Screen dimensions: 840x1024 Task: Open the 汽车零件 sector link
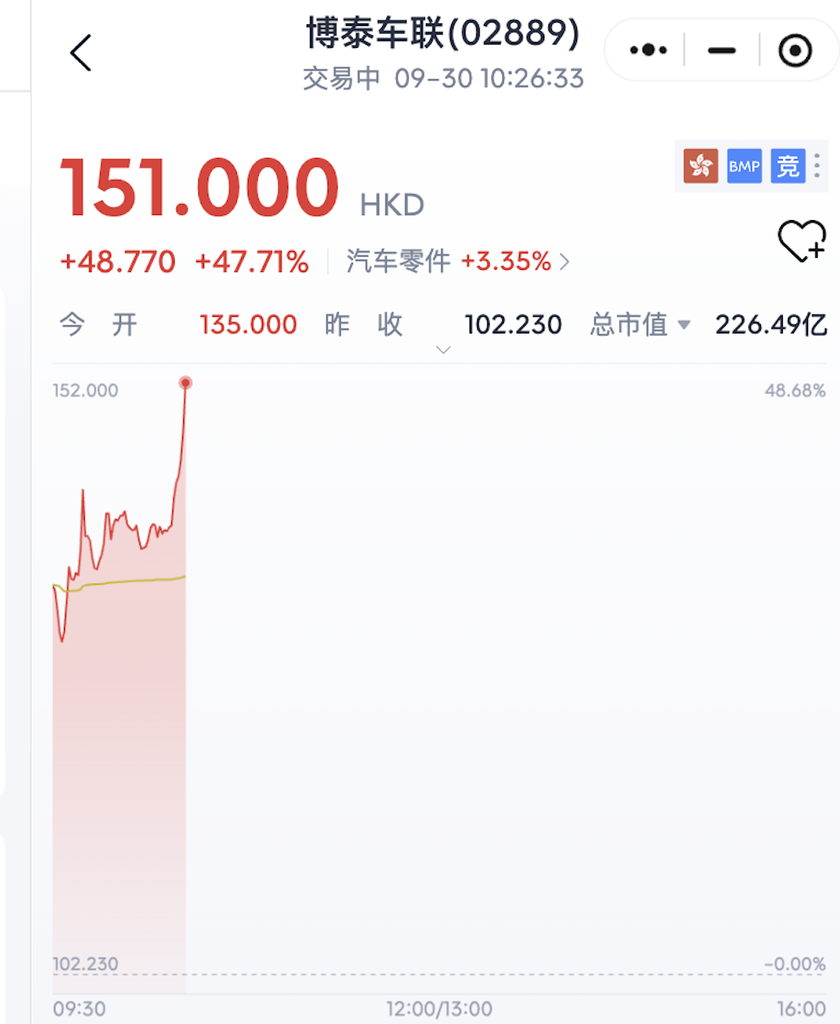(x=458, y=262)
